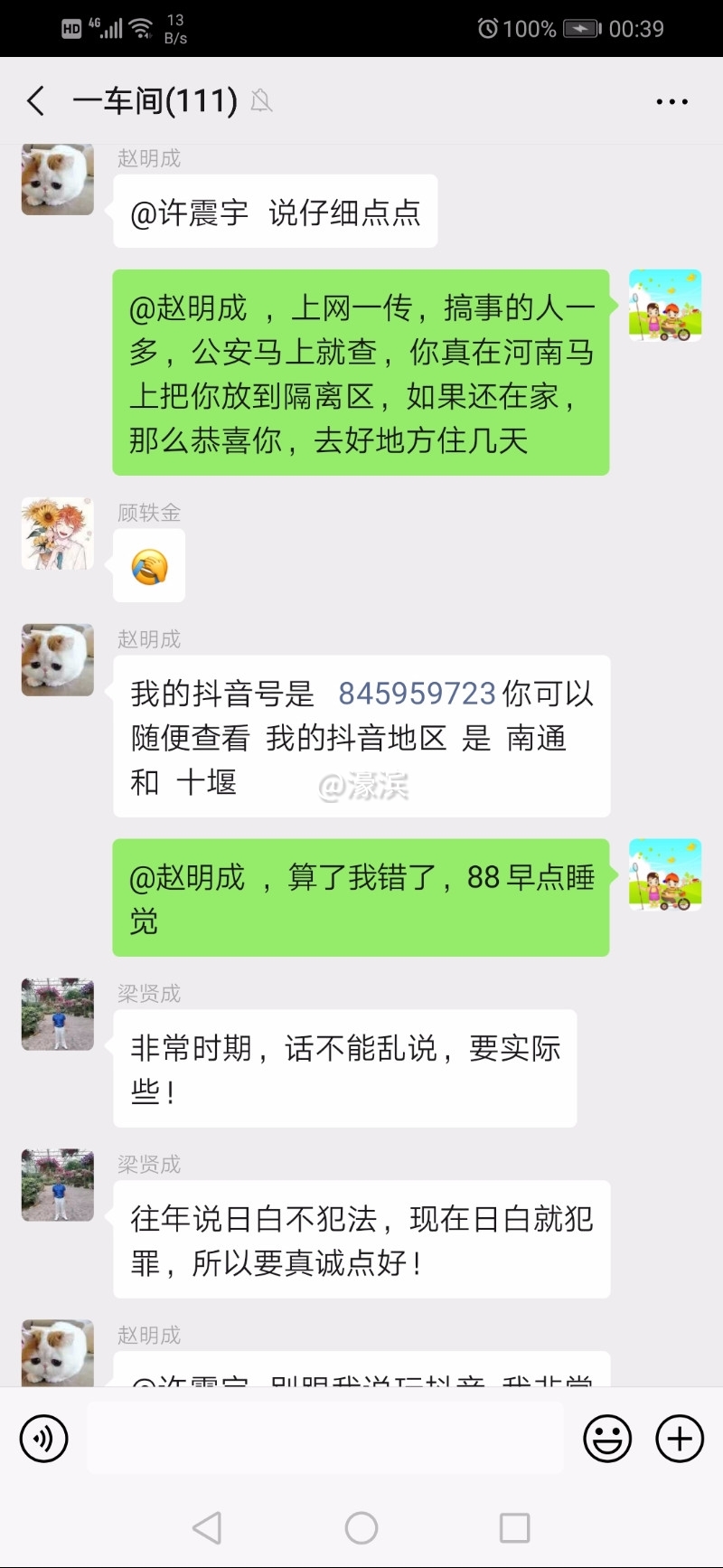Open the emoji picker
723x1568 pixels.
pyautogui.click(x=606, y=1439)
